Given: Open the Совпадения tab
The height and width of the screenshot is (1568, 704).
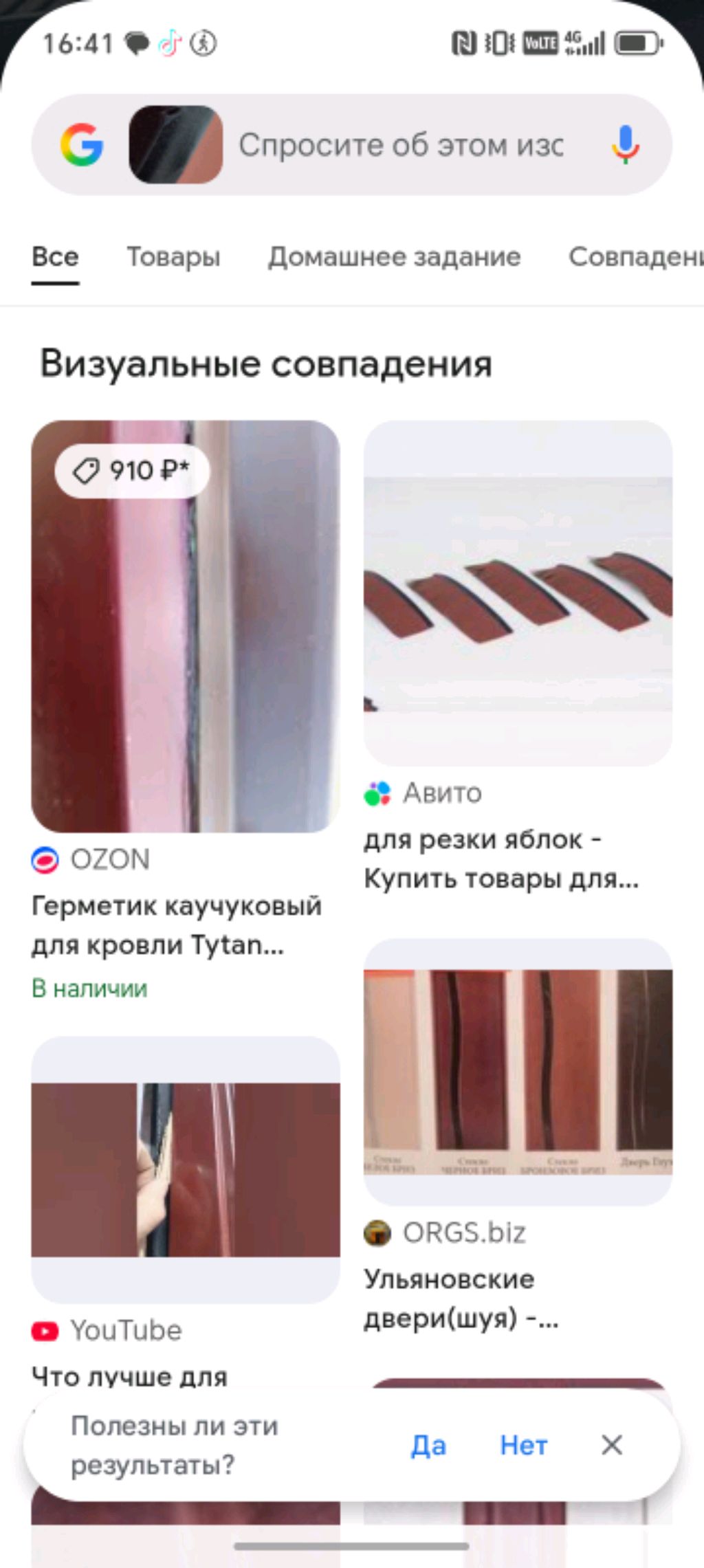Looking at the screenshot, I should click(x=635, y=257).
